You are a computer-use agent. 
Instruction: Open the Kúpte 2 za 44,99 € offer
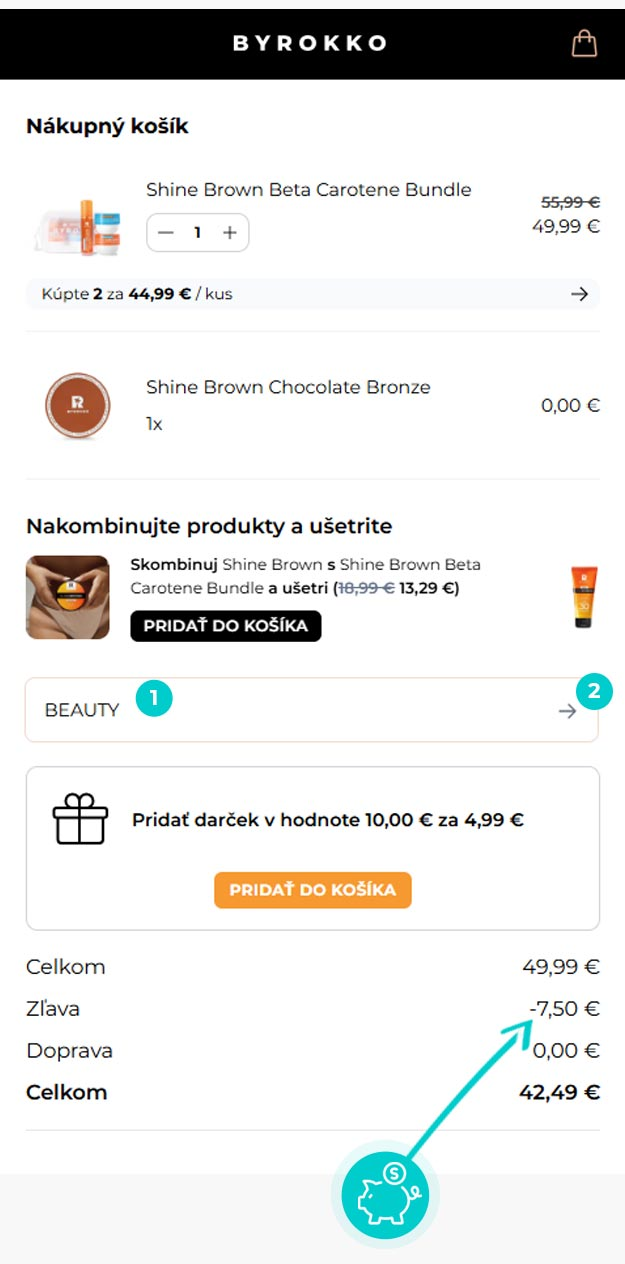point(312,294)
